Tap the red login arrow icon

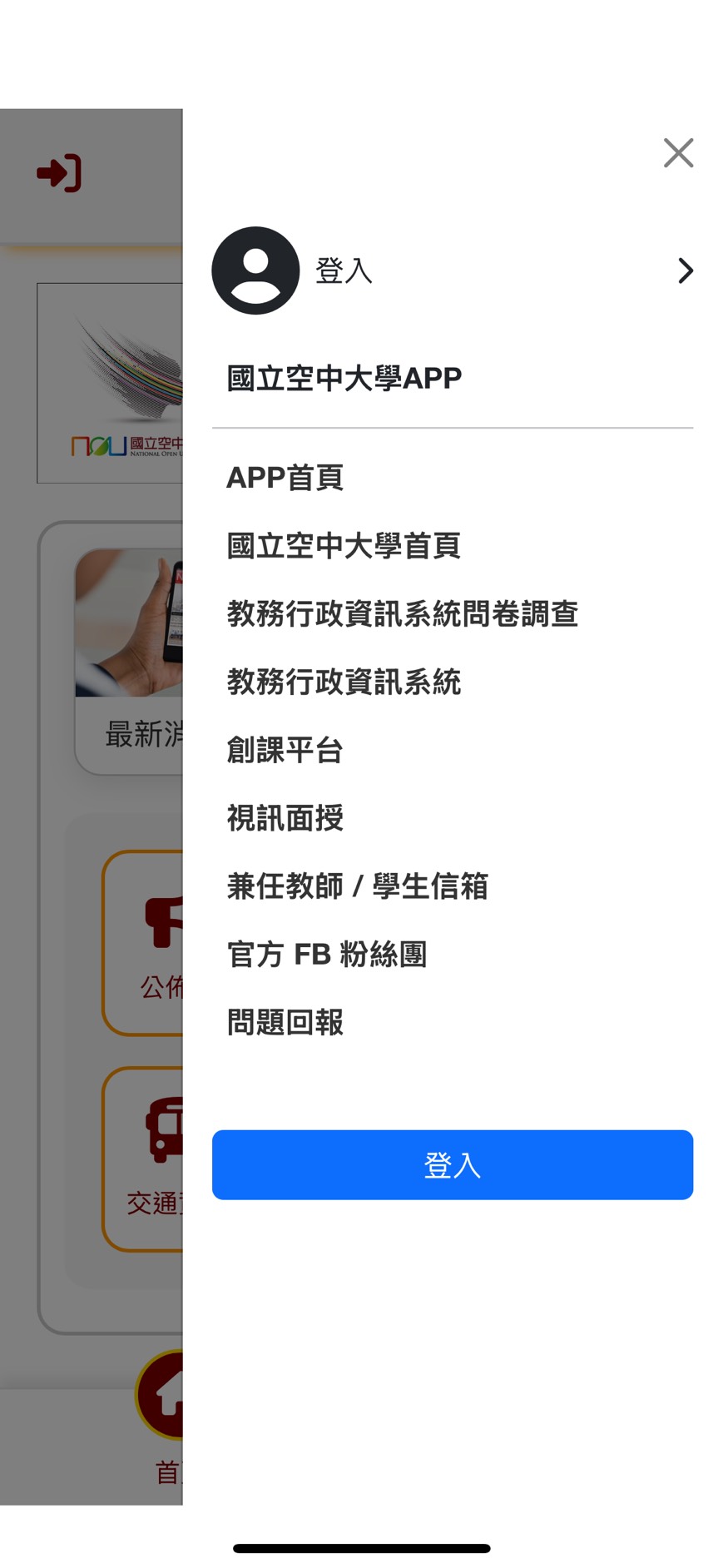[59, 173]
